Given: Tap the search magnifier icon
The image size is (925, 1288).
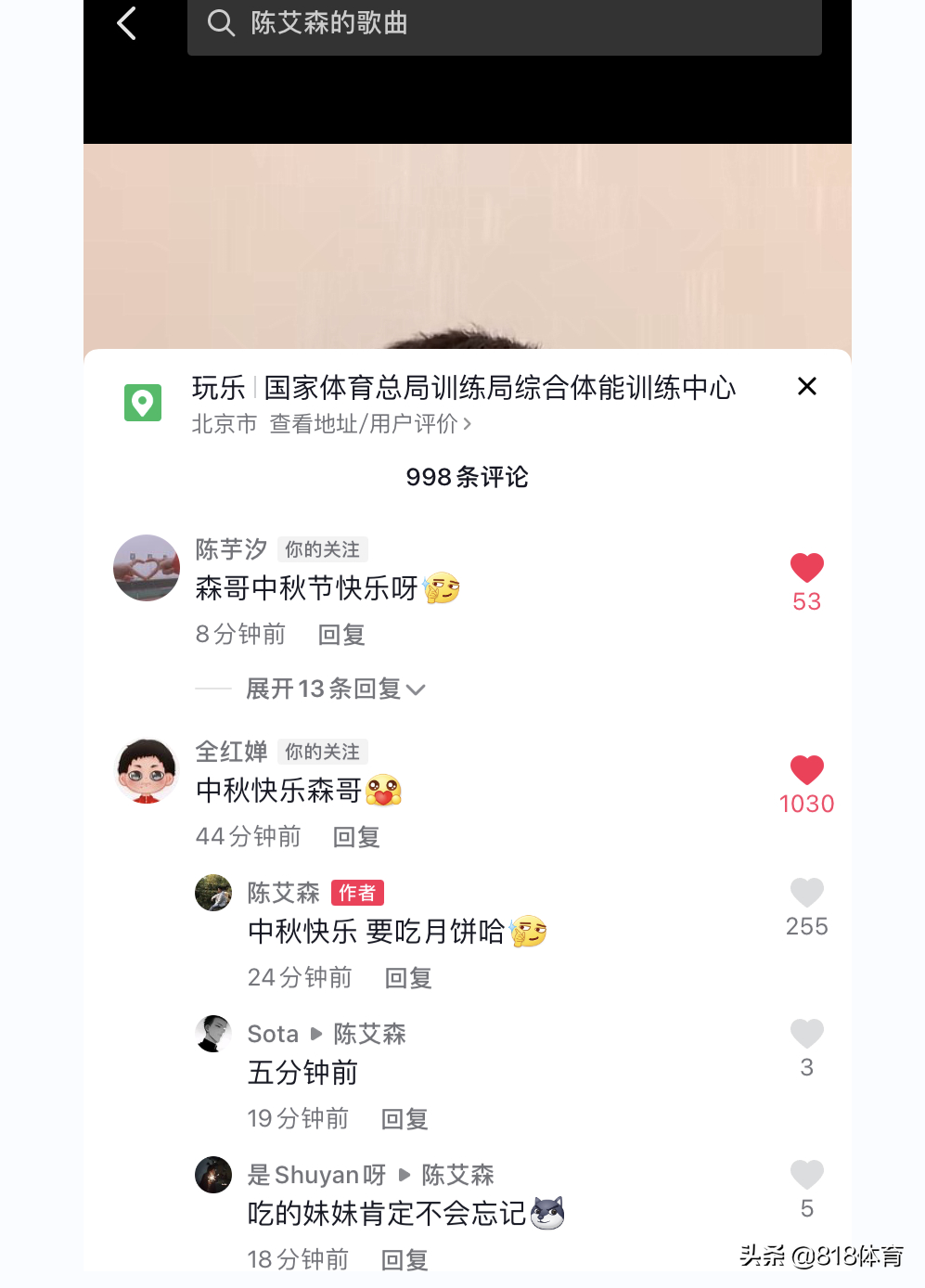Looking at the screenshot, I should pyautogui.click(x=221, y=23).
